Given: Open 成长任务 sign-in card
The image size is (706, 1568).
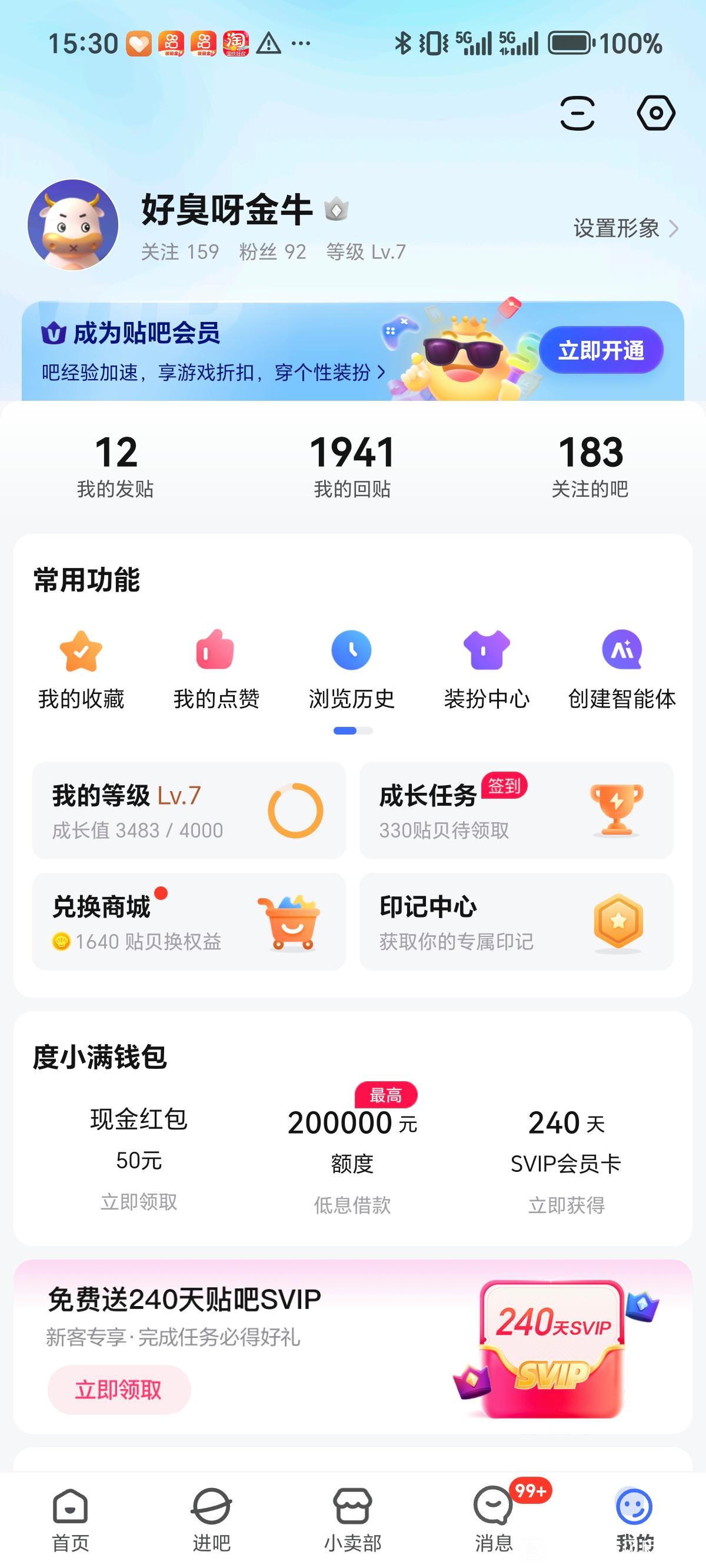Looking at the screenshot, I should tap(516, 811).
